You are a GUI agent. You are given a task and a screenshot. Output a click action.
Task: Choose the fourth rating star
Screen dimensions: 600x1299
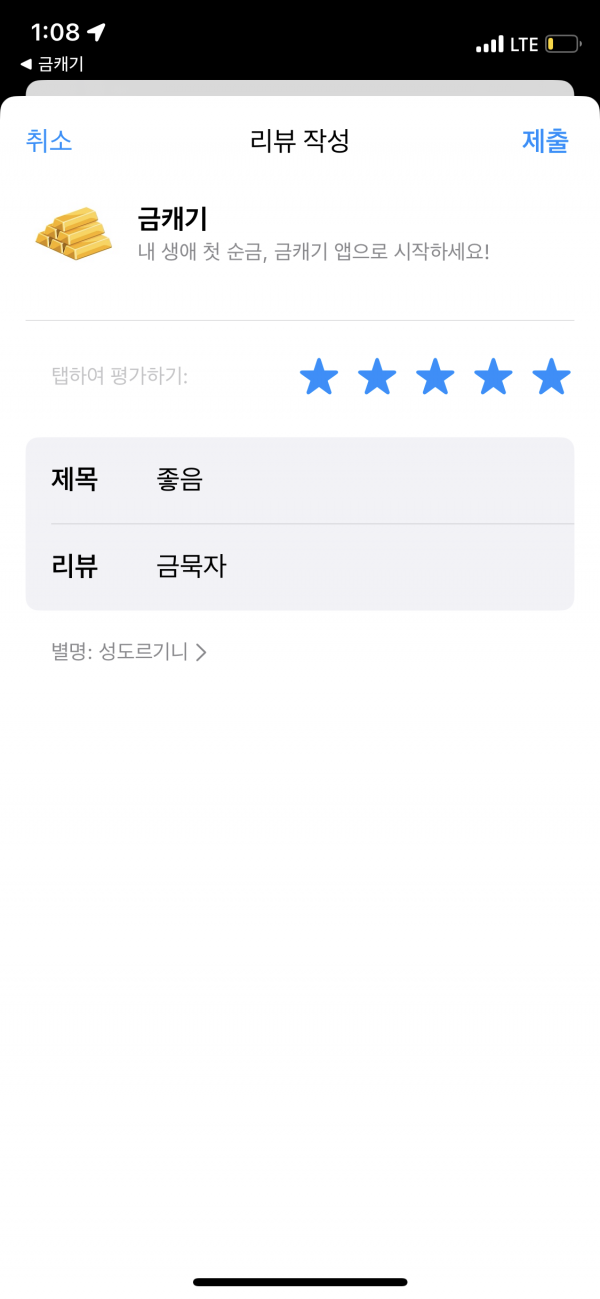click(493, 378)
